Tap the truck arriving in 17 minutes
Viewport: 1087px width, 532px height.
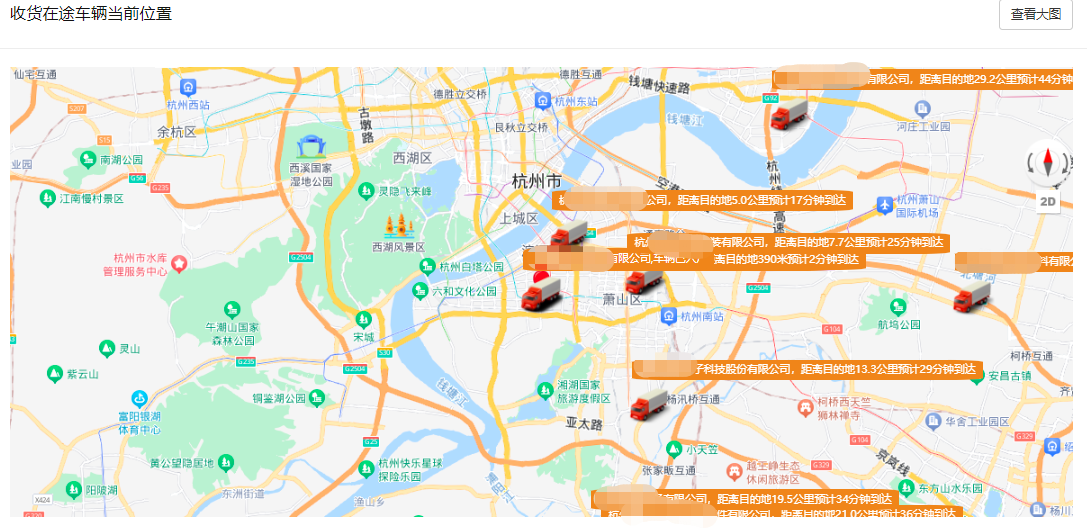pos(569,234)
